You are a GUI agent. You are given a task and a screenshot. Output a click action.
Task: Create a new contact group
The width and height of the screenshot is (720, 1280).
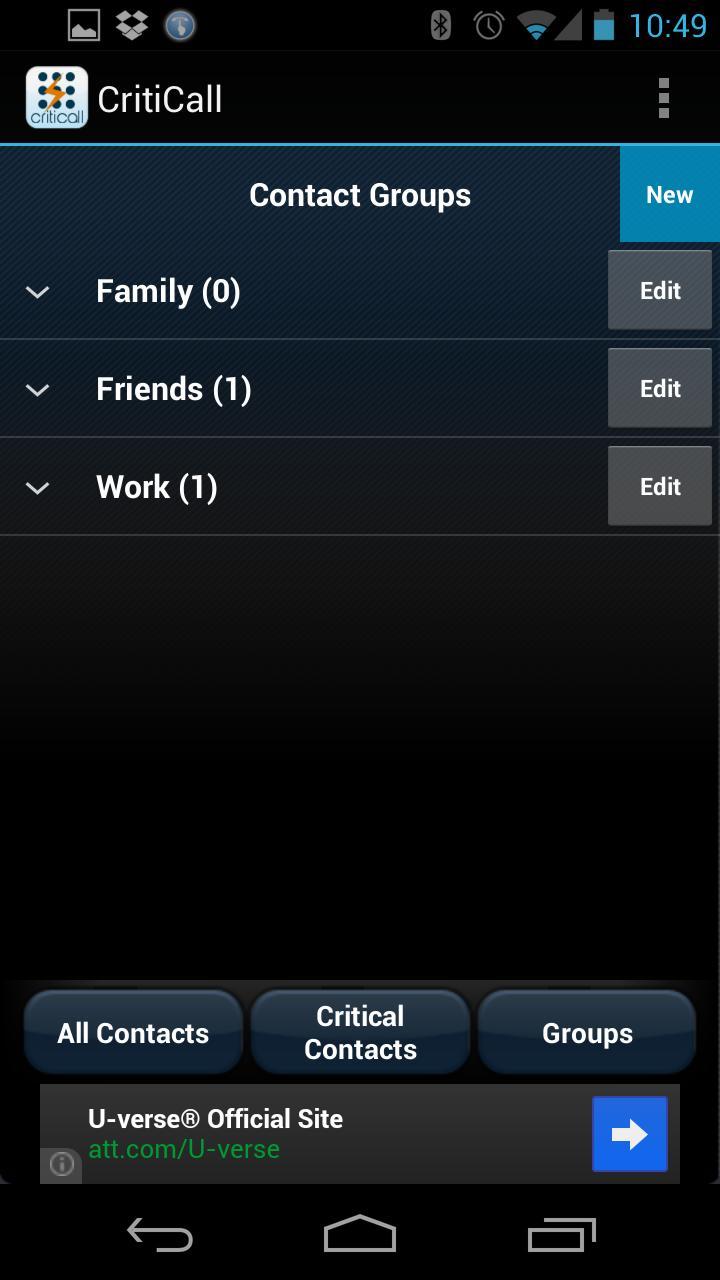click(x=669, y=195)
